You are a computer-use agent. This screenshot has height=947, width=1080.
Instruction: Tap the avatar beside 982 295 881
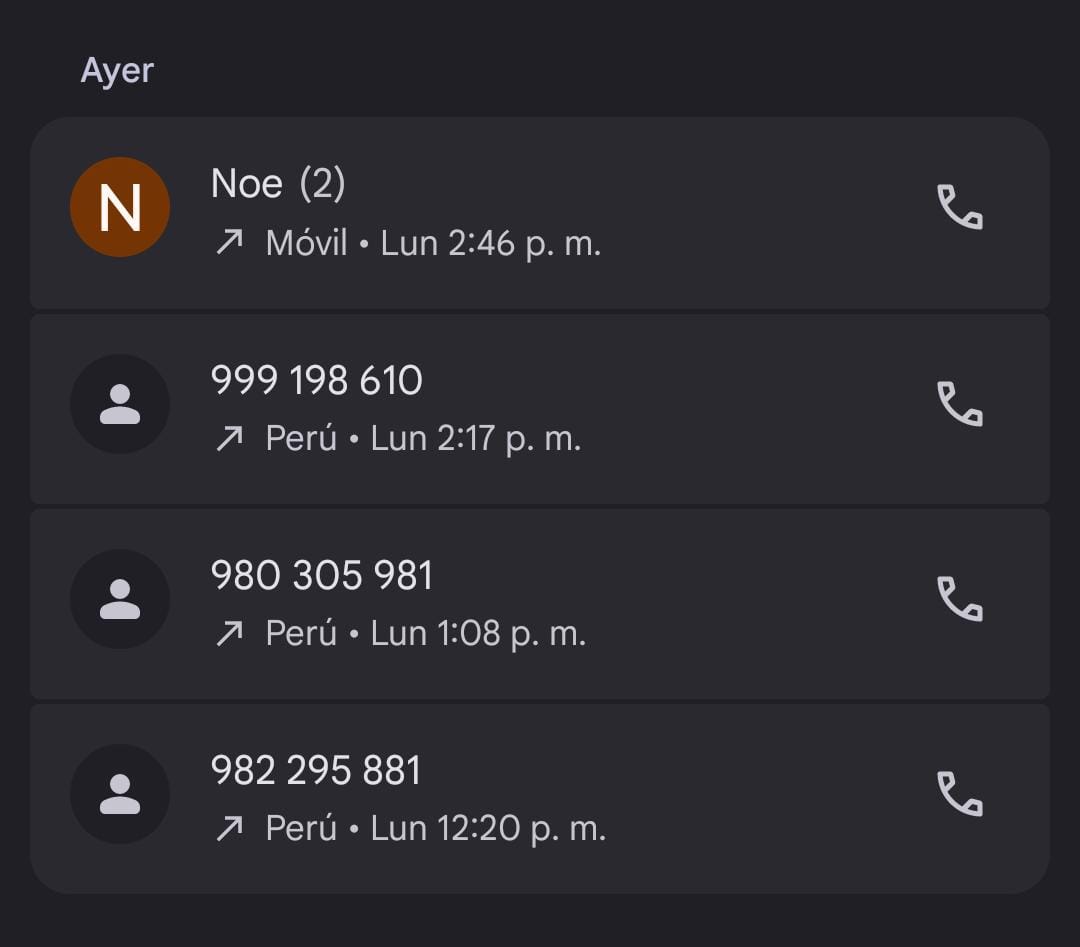120,794
